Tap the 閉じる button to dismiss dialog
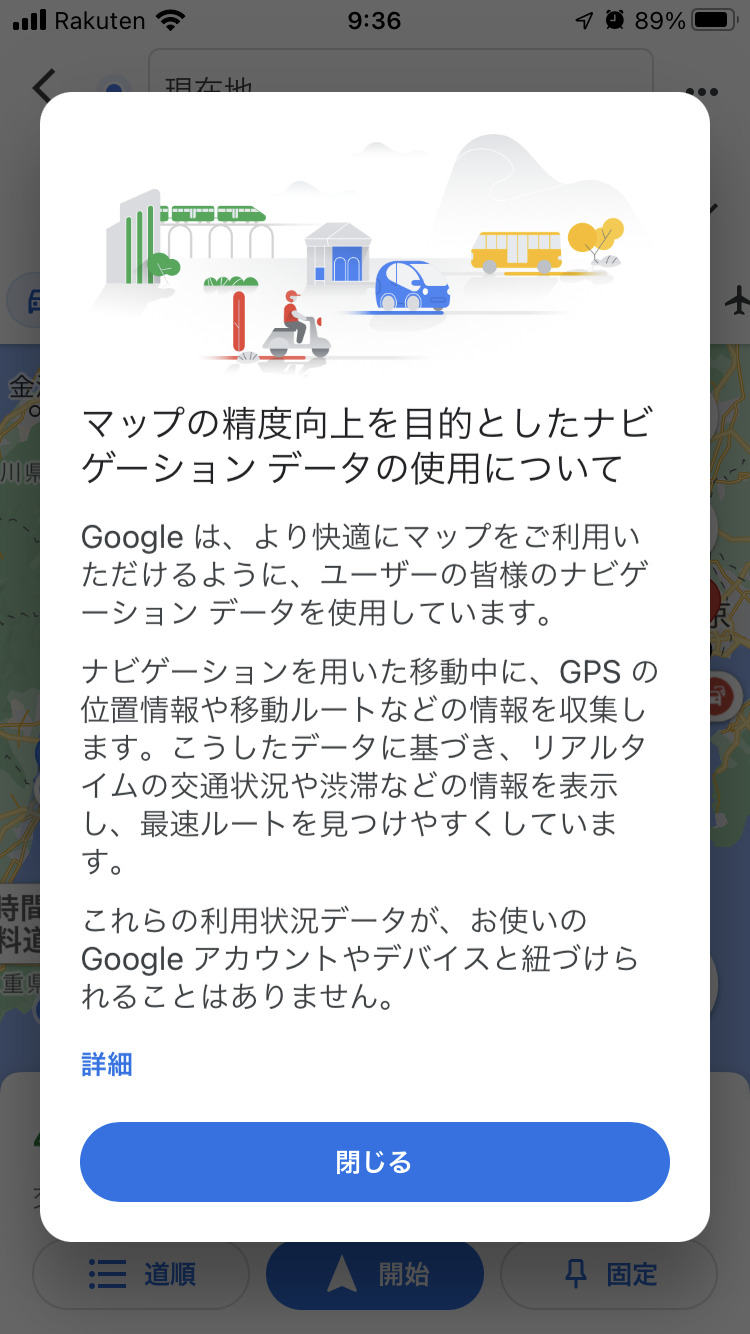Screen dimensions: 750x1334 [374, 1162]
